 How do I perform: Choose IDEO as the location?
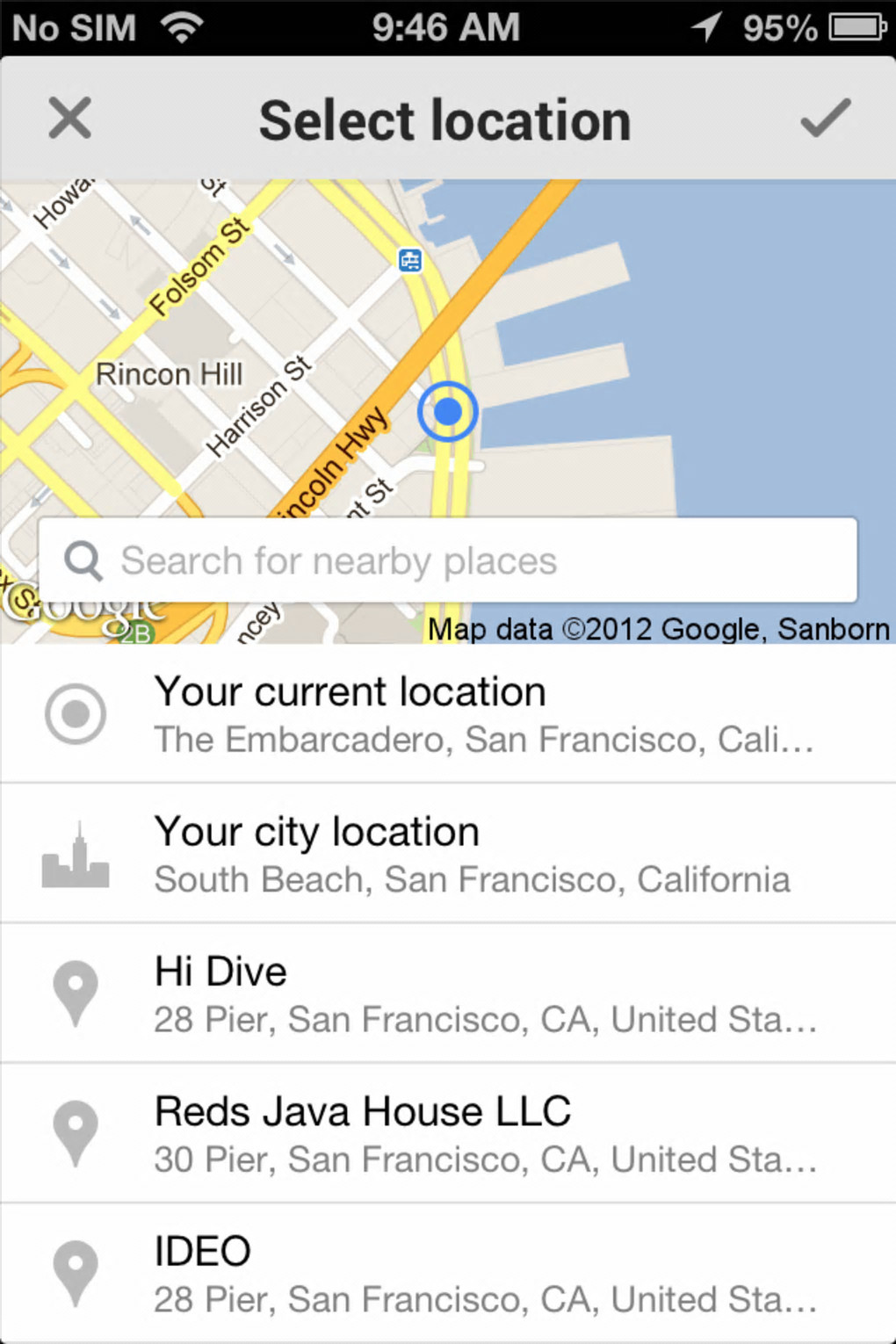tap(448, 1273)
